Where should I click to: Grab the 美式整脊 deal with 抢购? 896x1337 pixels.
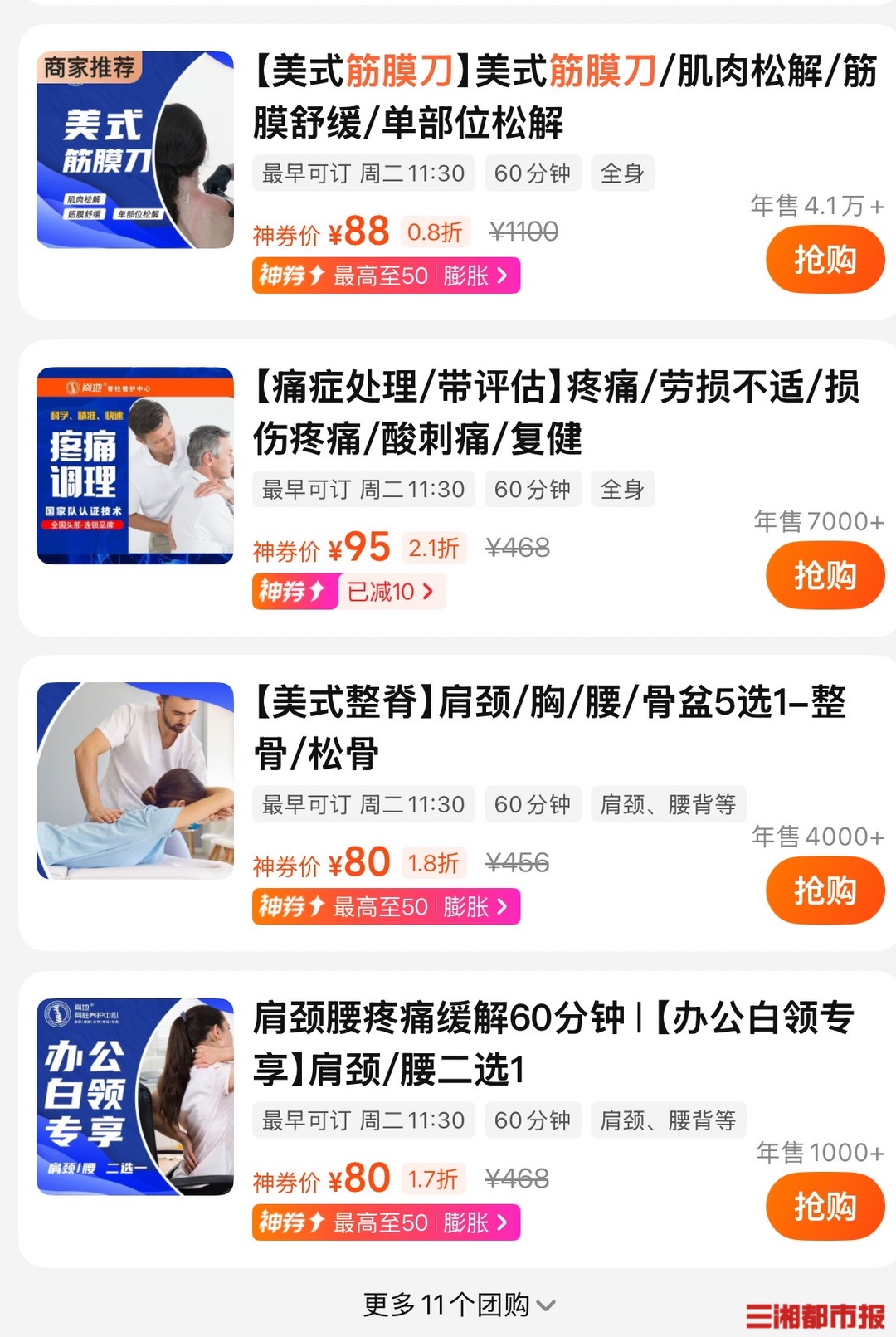[825, 891]
